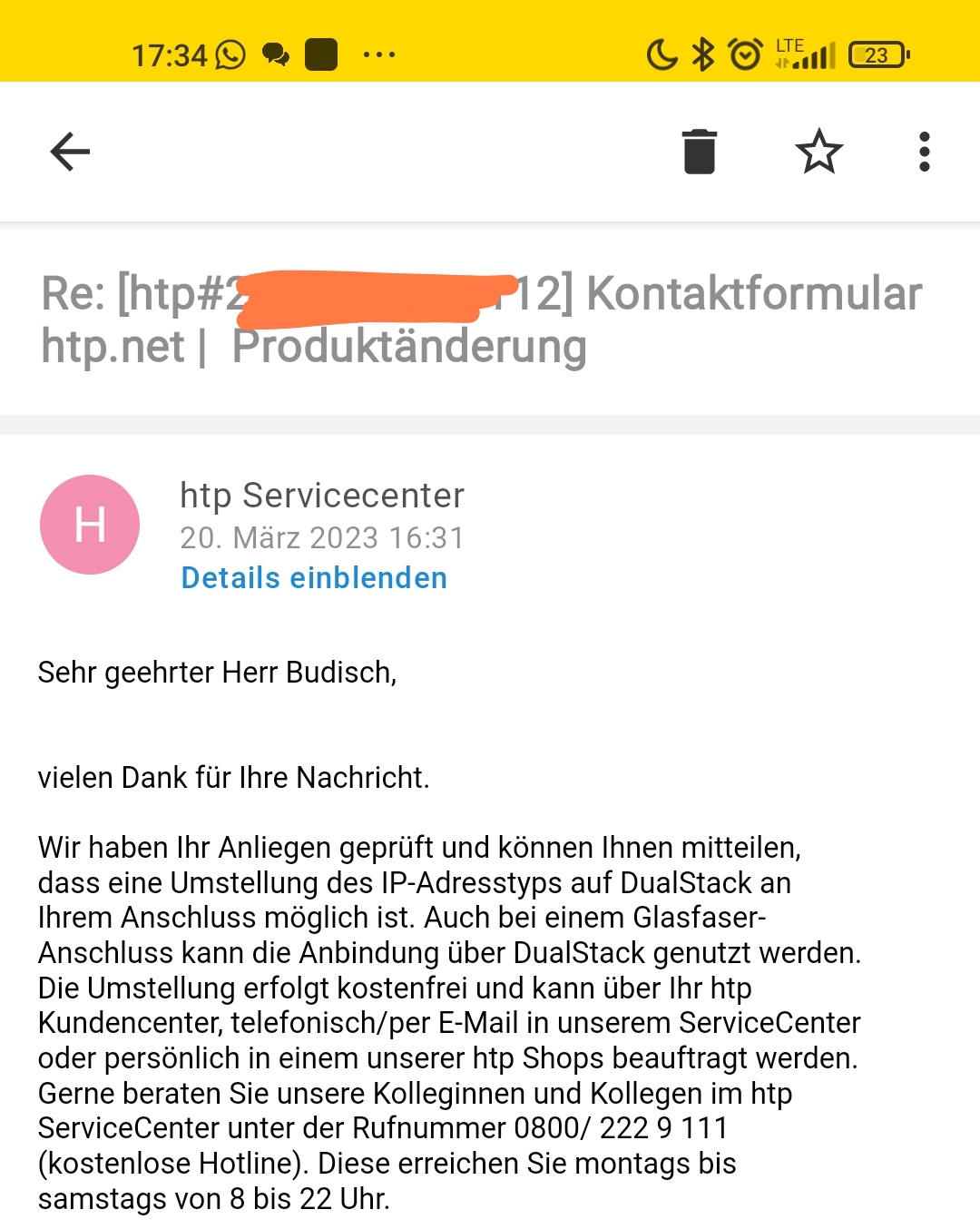
Task: Go back to the inbox
Action: [70, 152]
